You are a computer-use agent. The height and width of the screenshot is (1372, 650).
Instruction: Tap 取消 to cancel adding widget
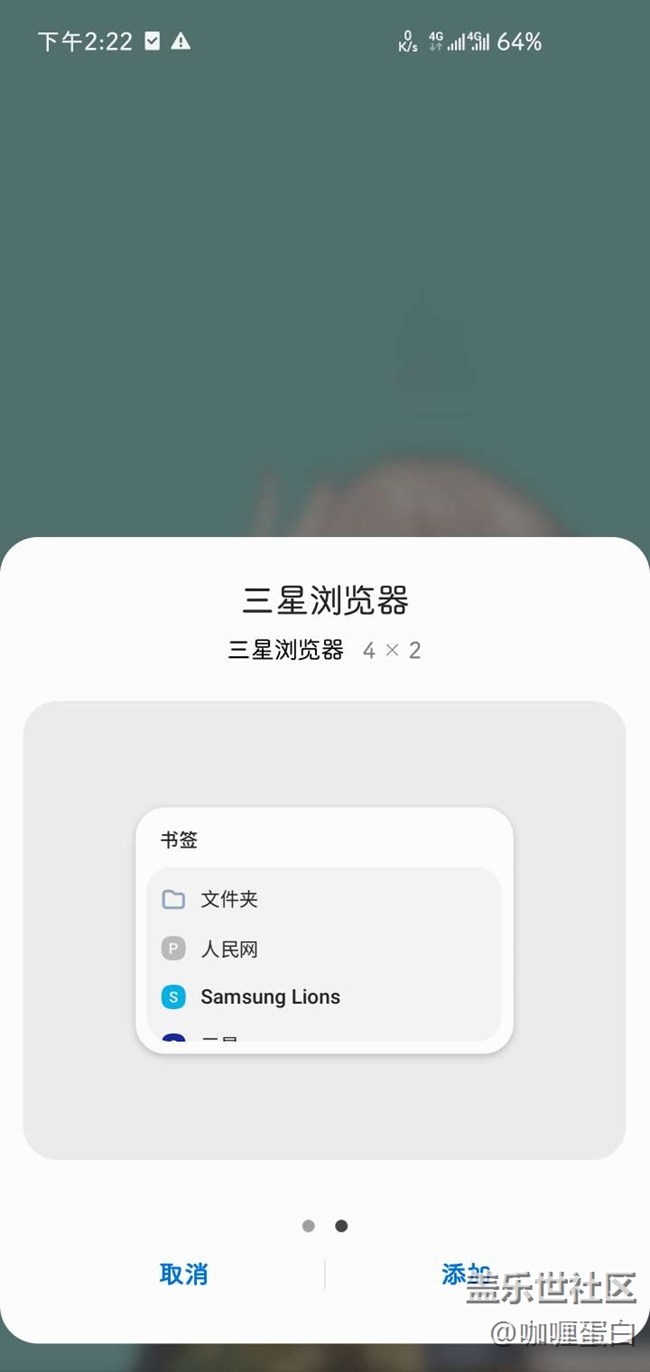pyautogui.click(x=184, y=1274)
